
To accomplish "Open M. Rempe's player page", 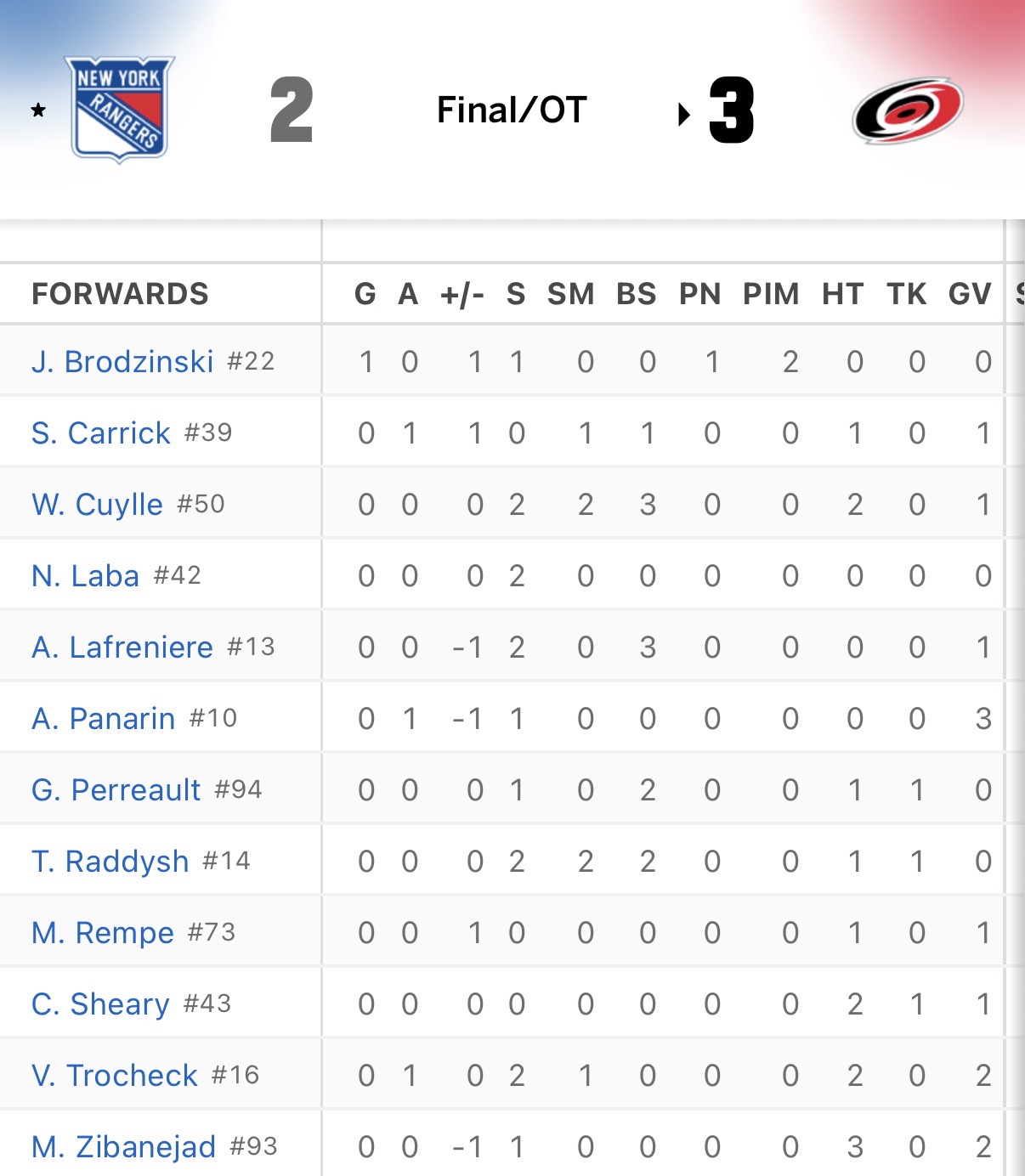I will point(103,933).
